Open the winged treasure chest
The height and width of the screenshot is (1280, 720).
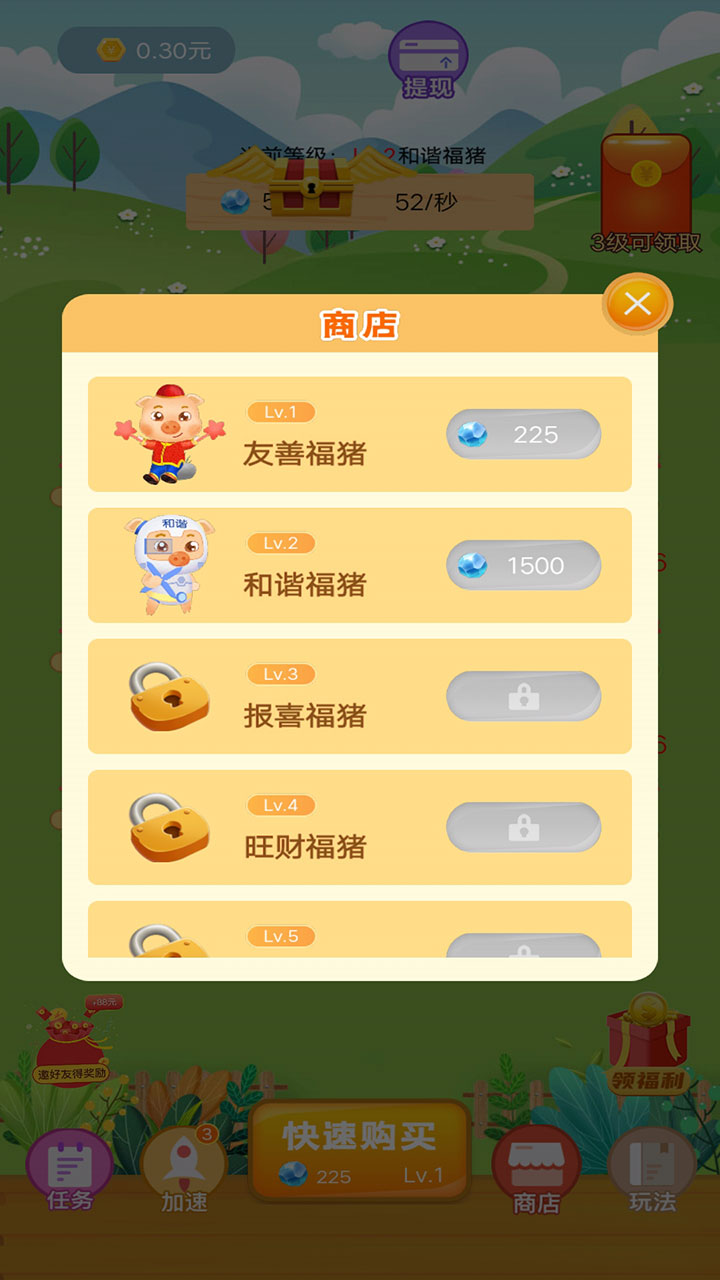(x=312, y=185)
